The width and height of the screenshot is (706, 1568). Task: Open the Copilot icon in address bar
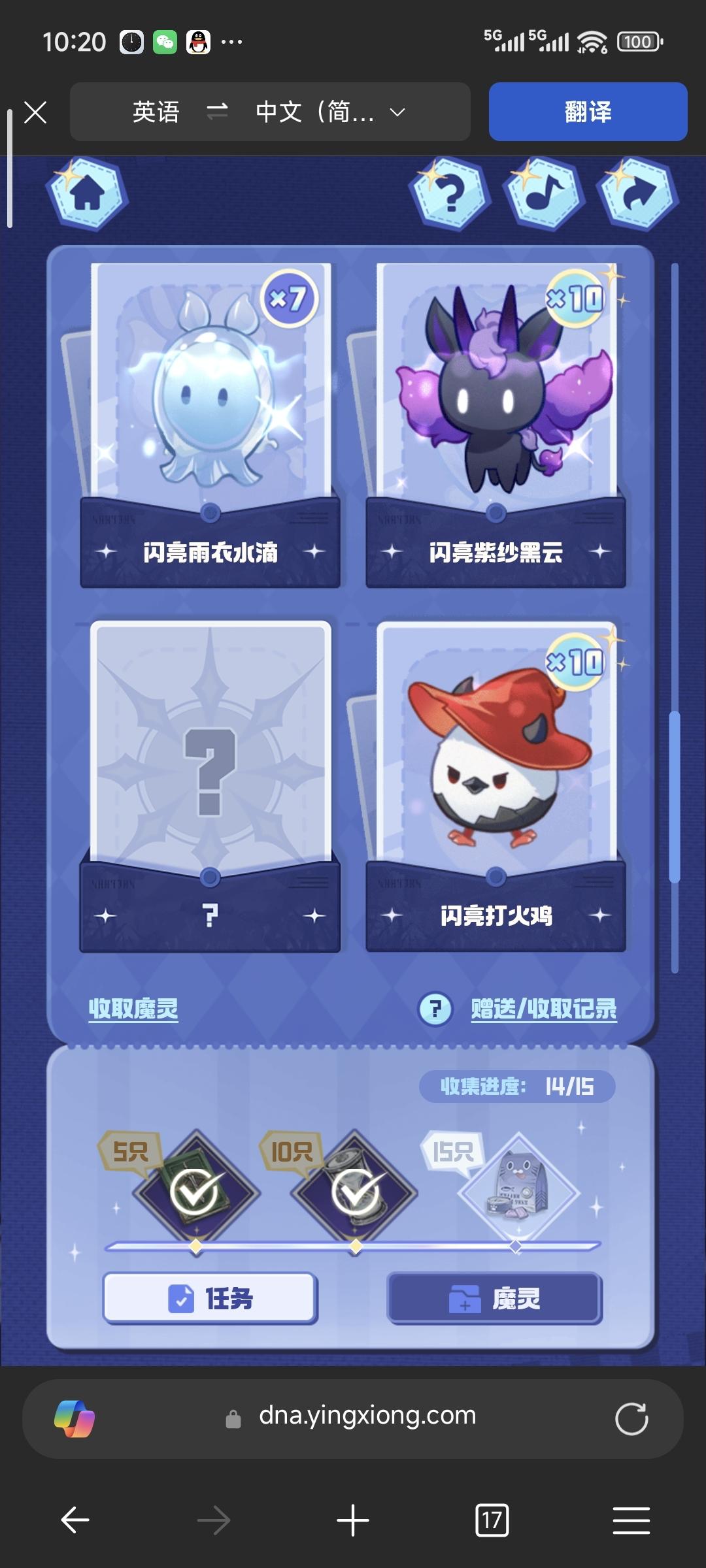pyautogui.click(x=75, y=1418)
